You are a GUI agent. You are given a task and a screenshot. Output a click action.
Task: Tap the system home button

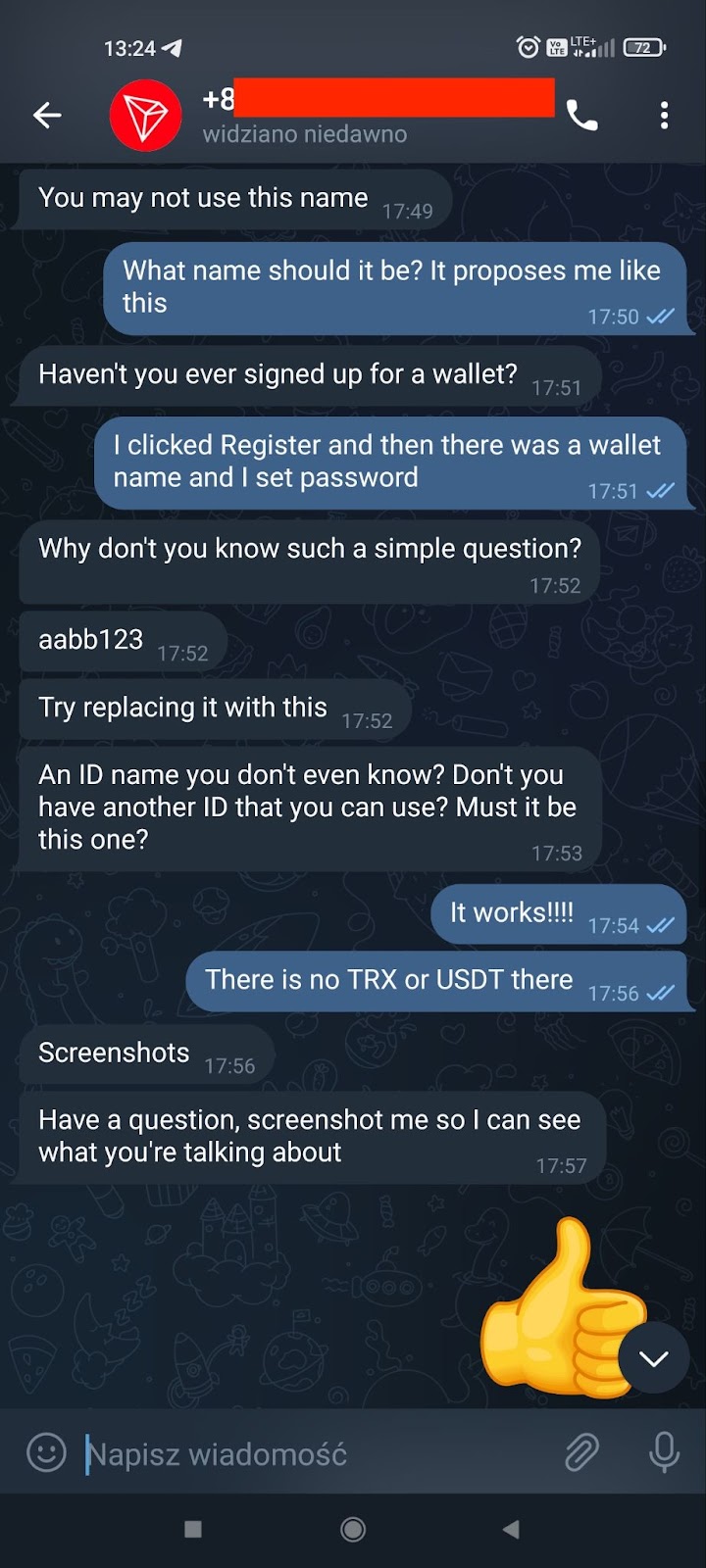(353, 1530)
